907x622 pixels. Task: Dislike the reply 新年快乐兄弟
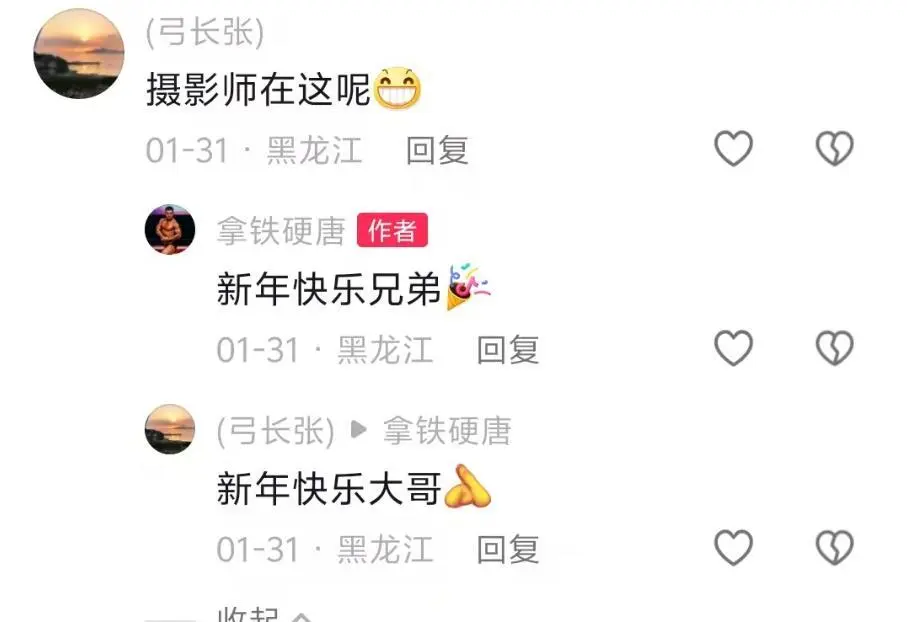tap(834, 349)
